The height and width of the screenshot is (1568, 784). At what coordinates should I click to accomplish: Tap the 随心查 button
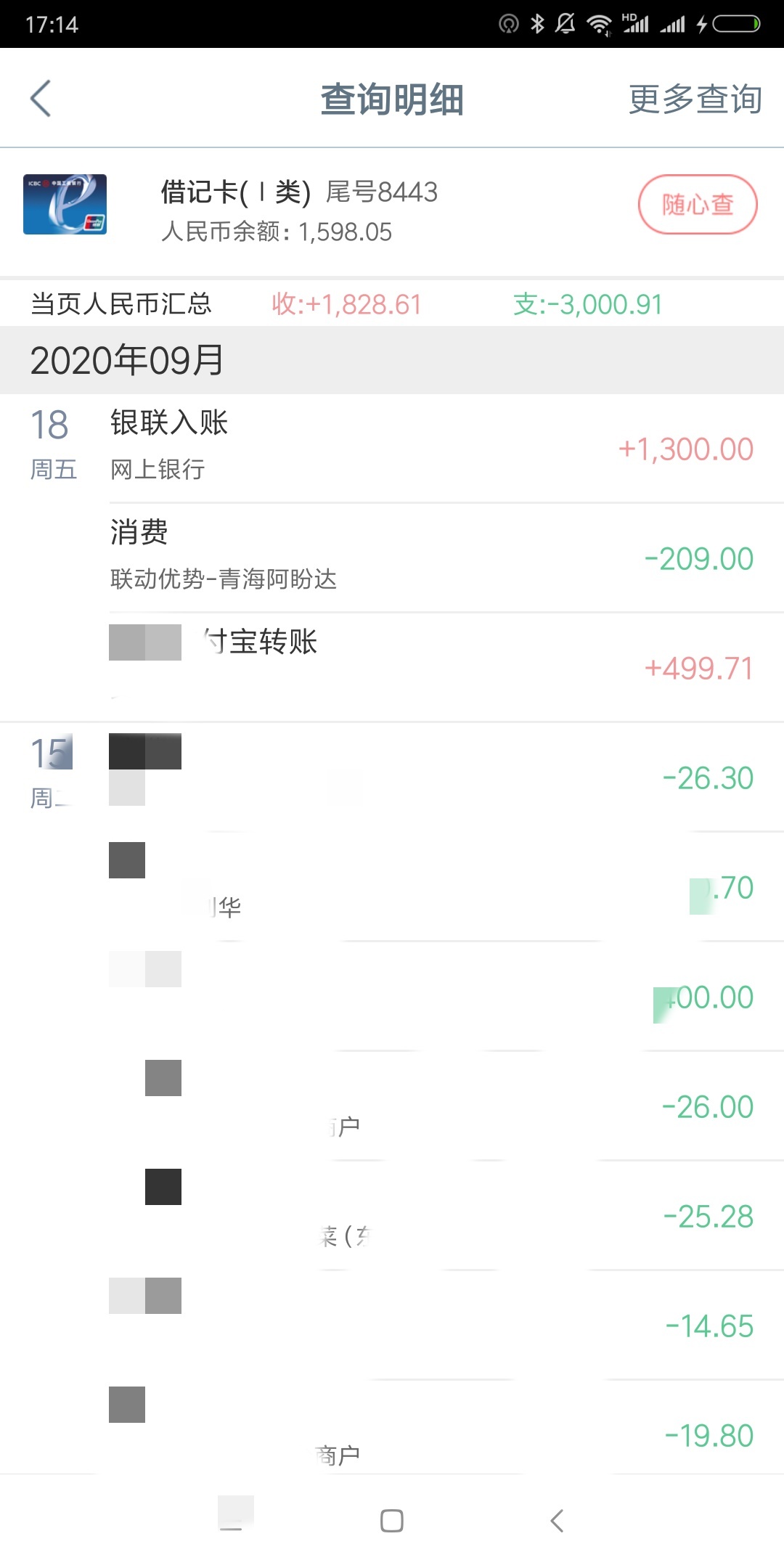point(698,205)
